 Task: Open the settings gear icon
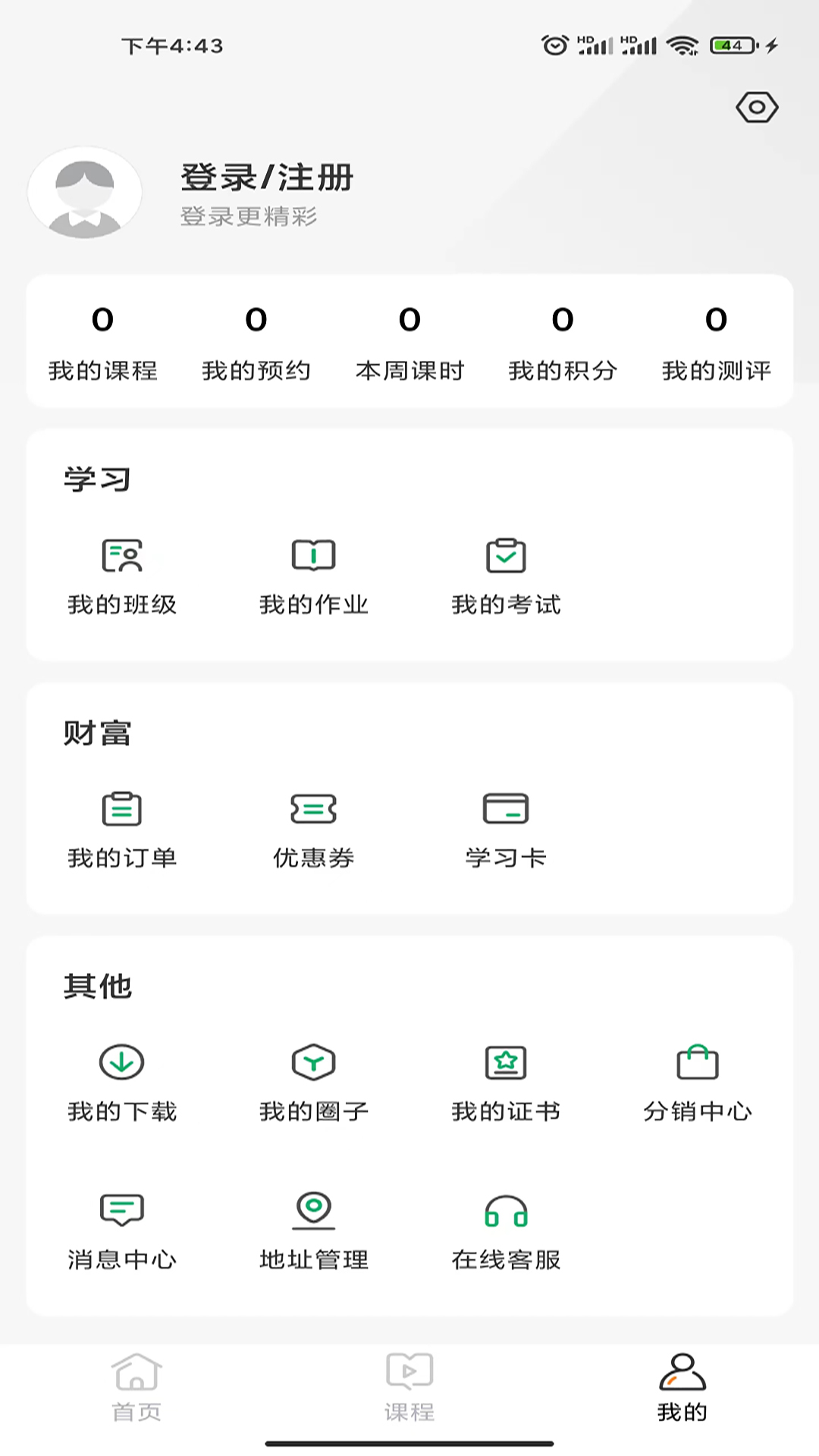click(x=756, y=108)
